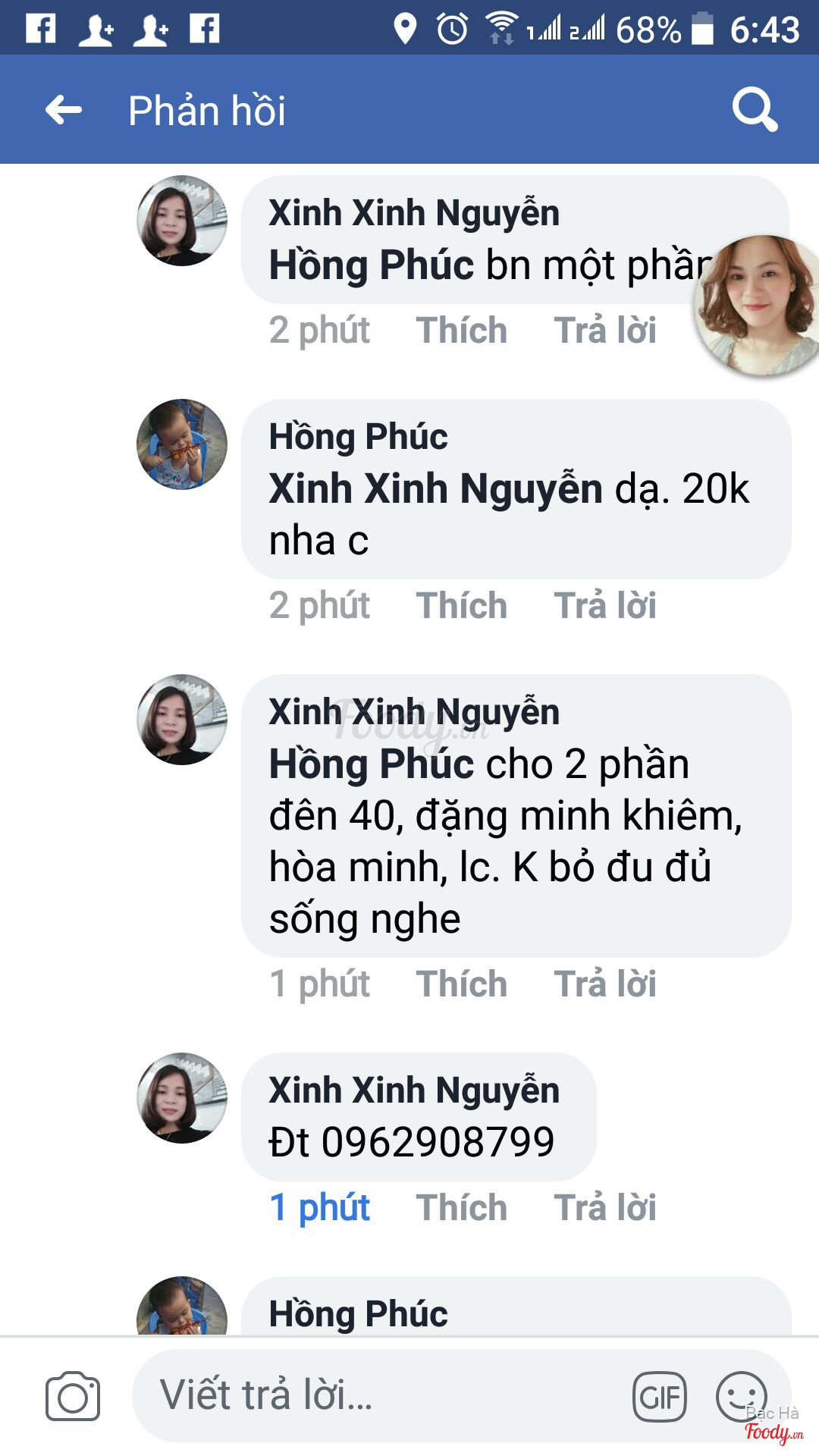Attach a photo with the camera icon
Screen dimensions: 819x1456
click(x=73, y=1396)
